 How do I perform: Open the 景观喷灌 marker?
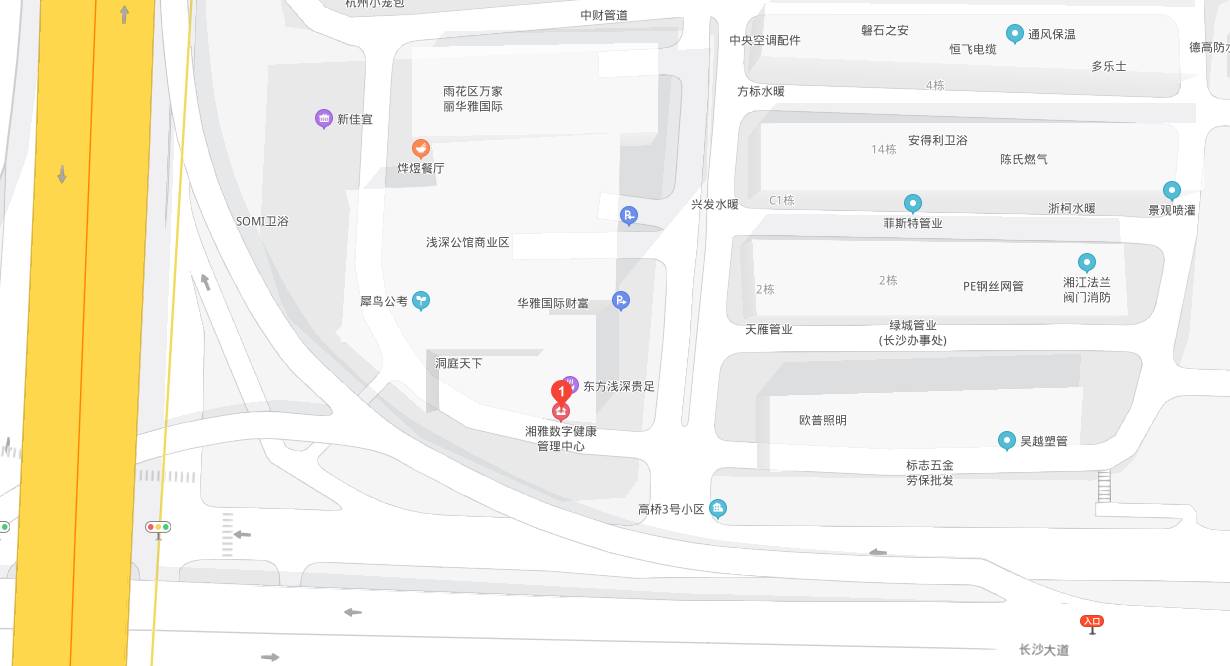coord(1172,190)
